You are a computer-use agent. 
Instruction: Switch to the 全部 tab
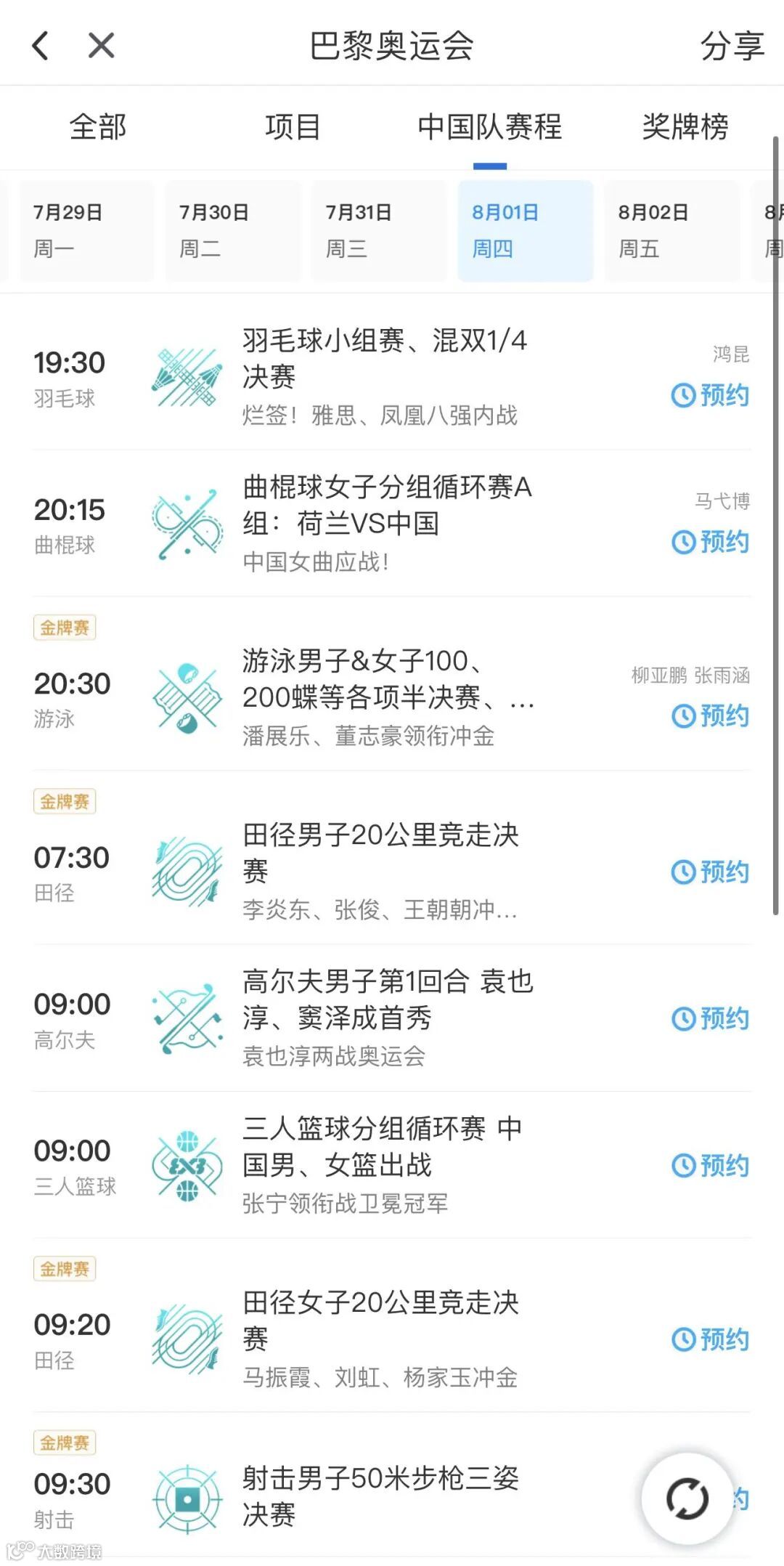(x=98, y=126)
